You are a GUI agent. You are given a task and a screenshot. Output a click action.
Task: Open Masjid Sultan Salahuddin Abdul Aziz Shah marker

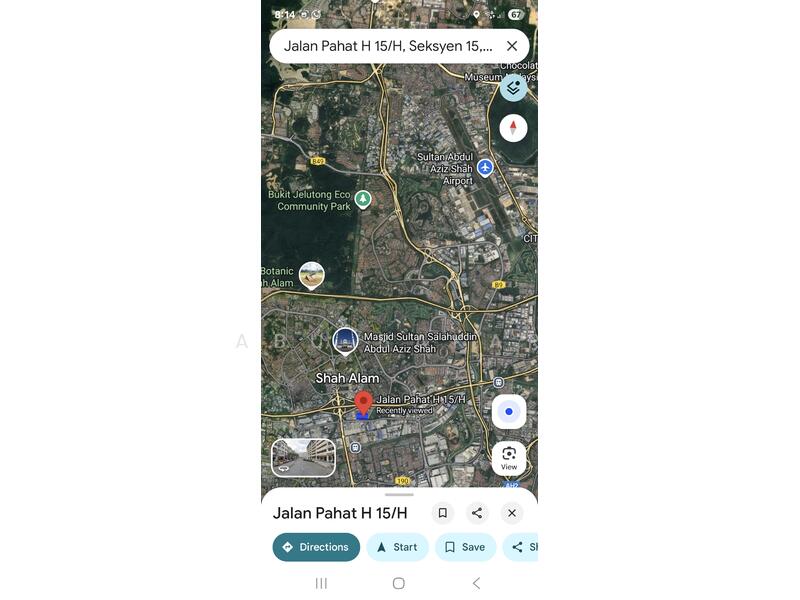click(x=346, y=341)
